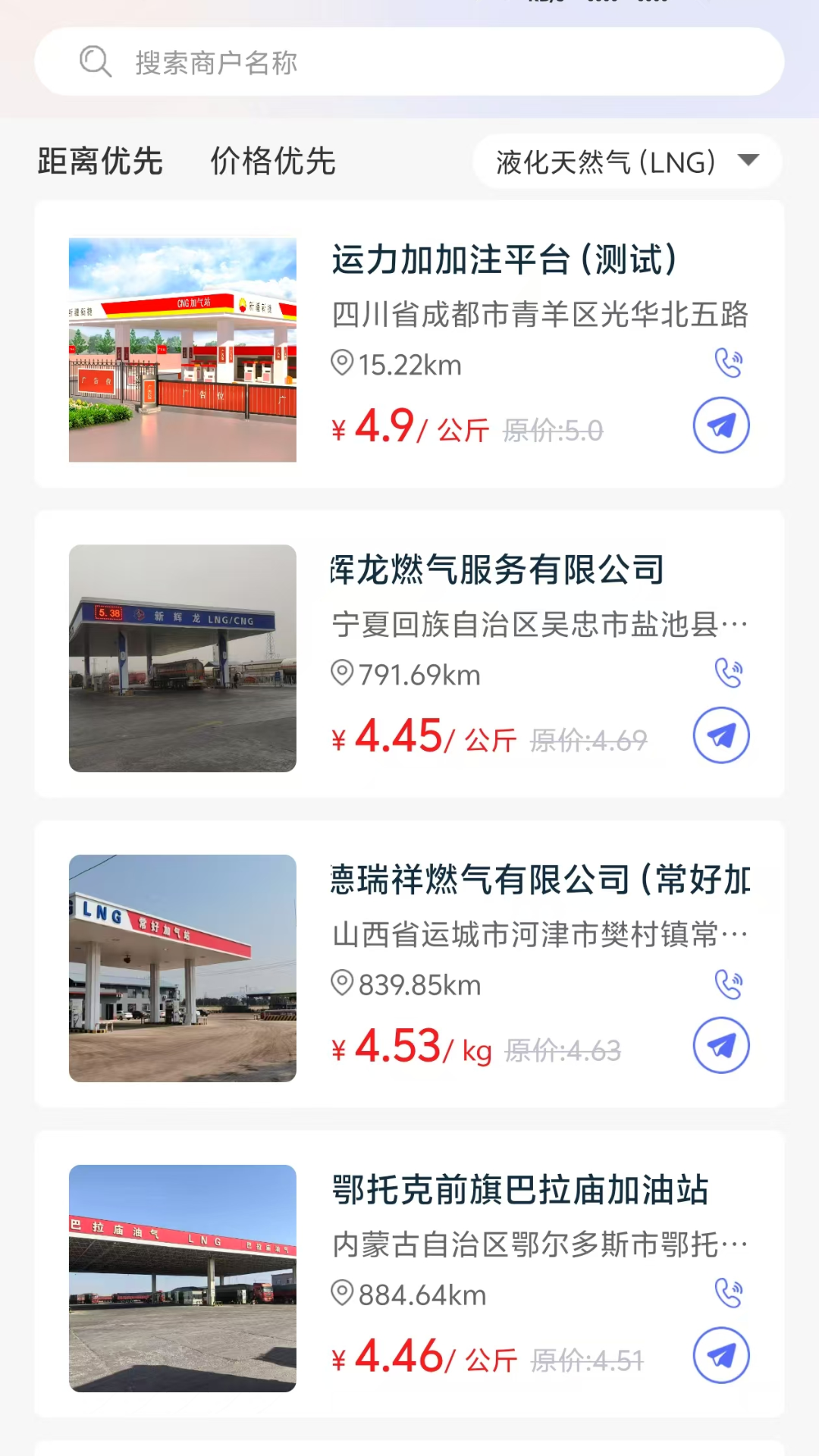Select 距离优先 sorting mode
This screenshot has height=1456, width=819.
(99, 162)
